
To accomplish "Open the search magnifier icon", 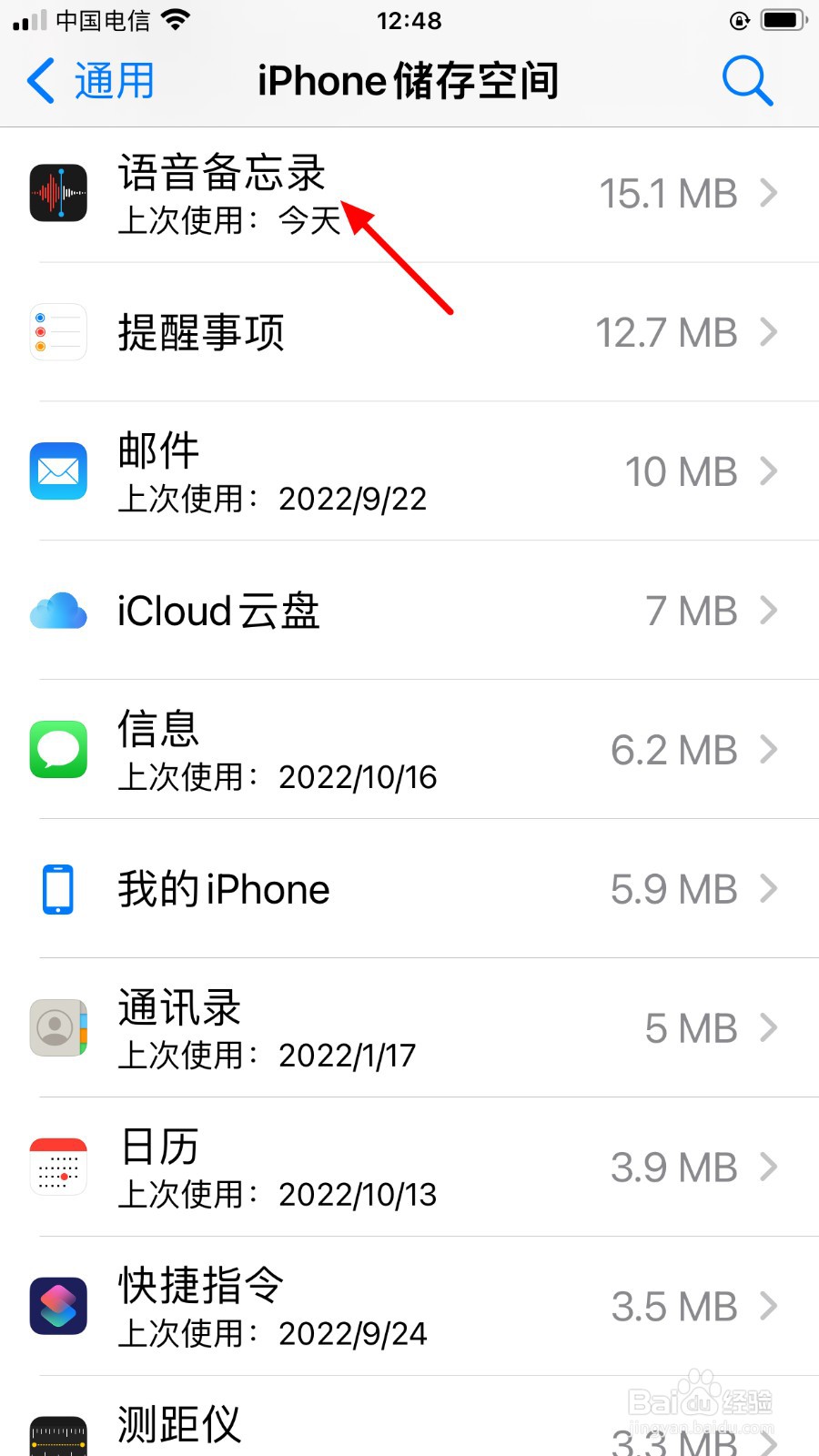I will pos(747,80).
